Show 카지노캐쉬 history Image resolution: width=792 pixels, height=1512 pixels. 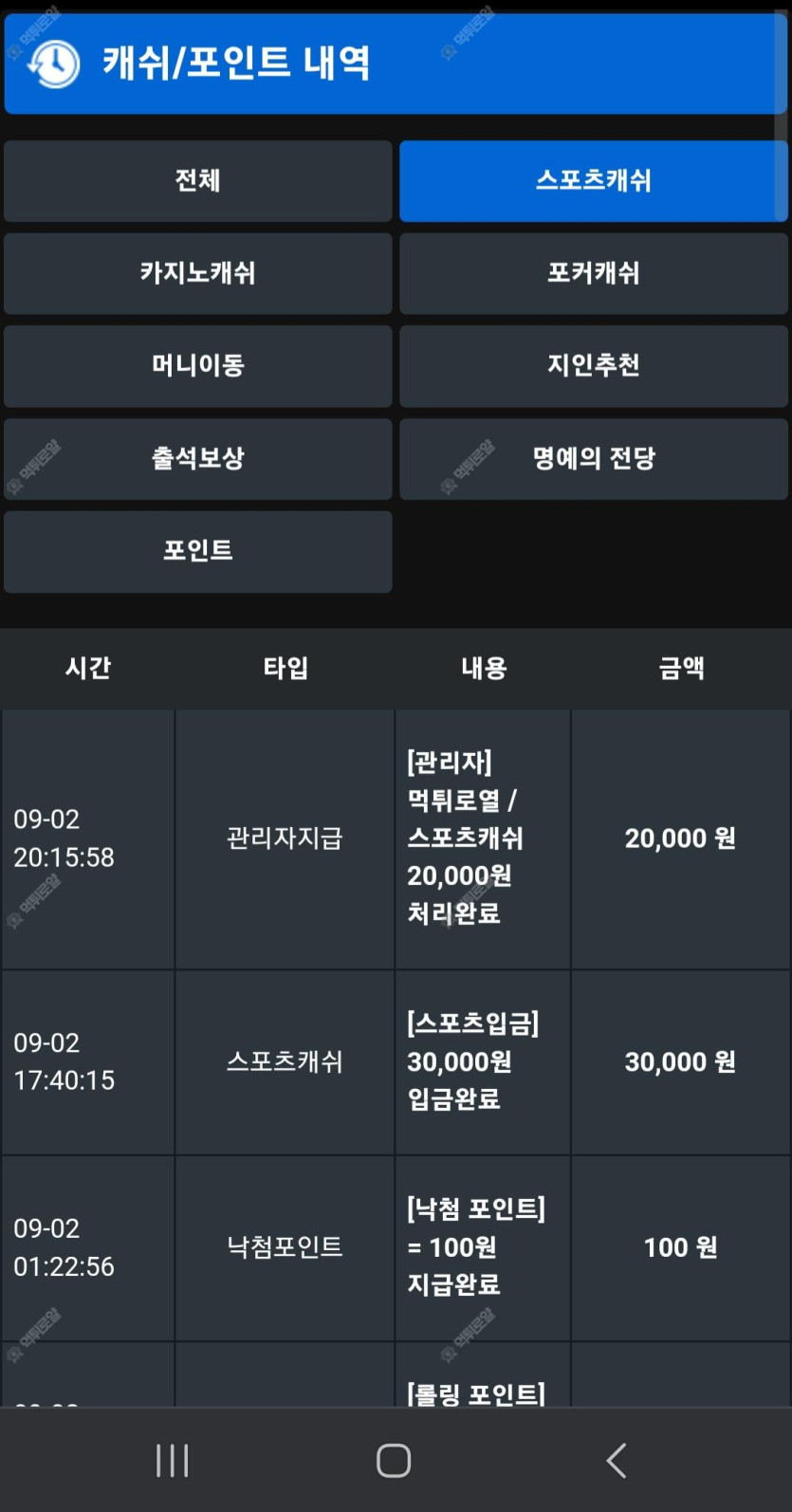pos(197,273)
